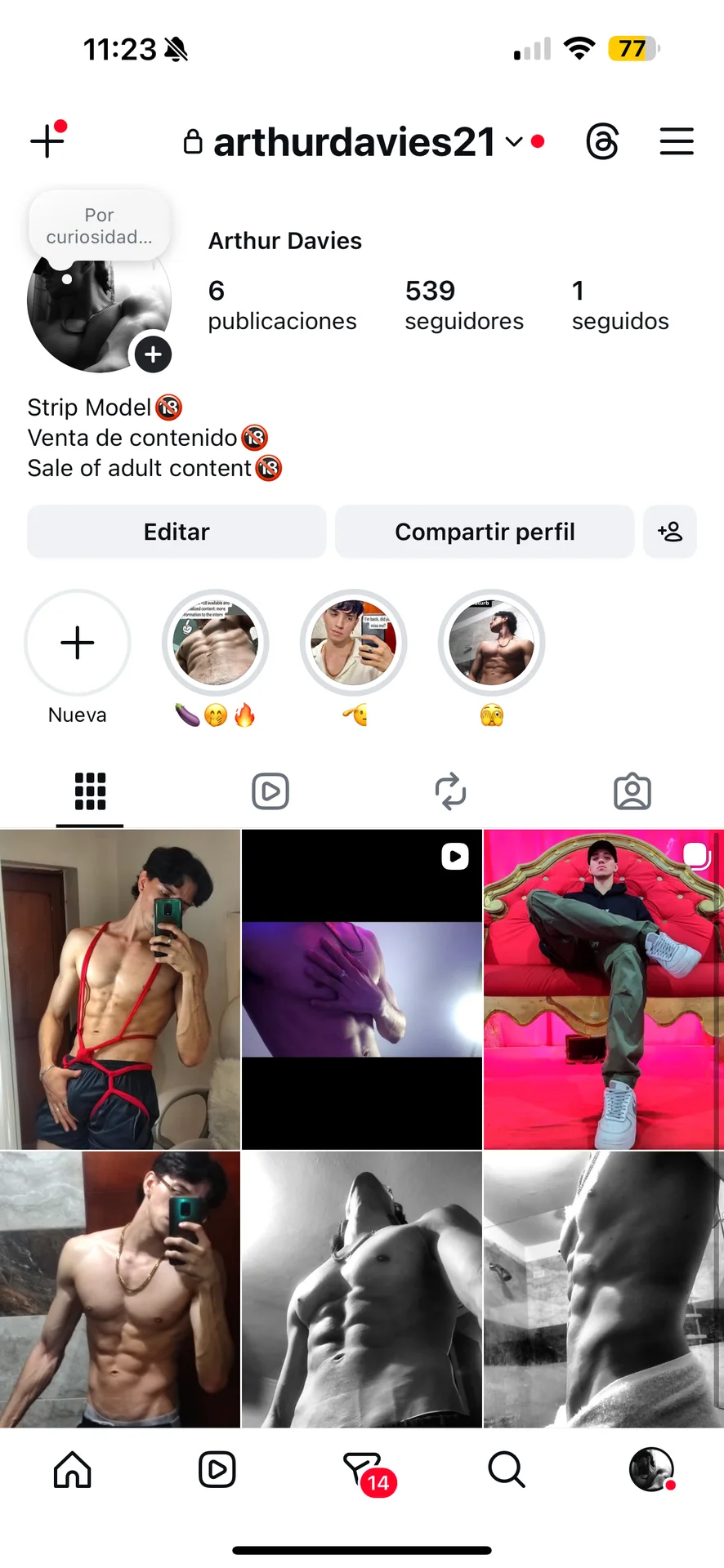The height and width of the screenshot is (1568, 724).
Task: Select the posts grid tab
Action: 90,791
